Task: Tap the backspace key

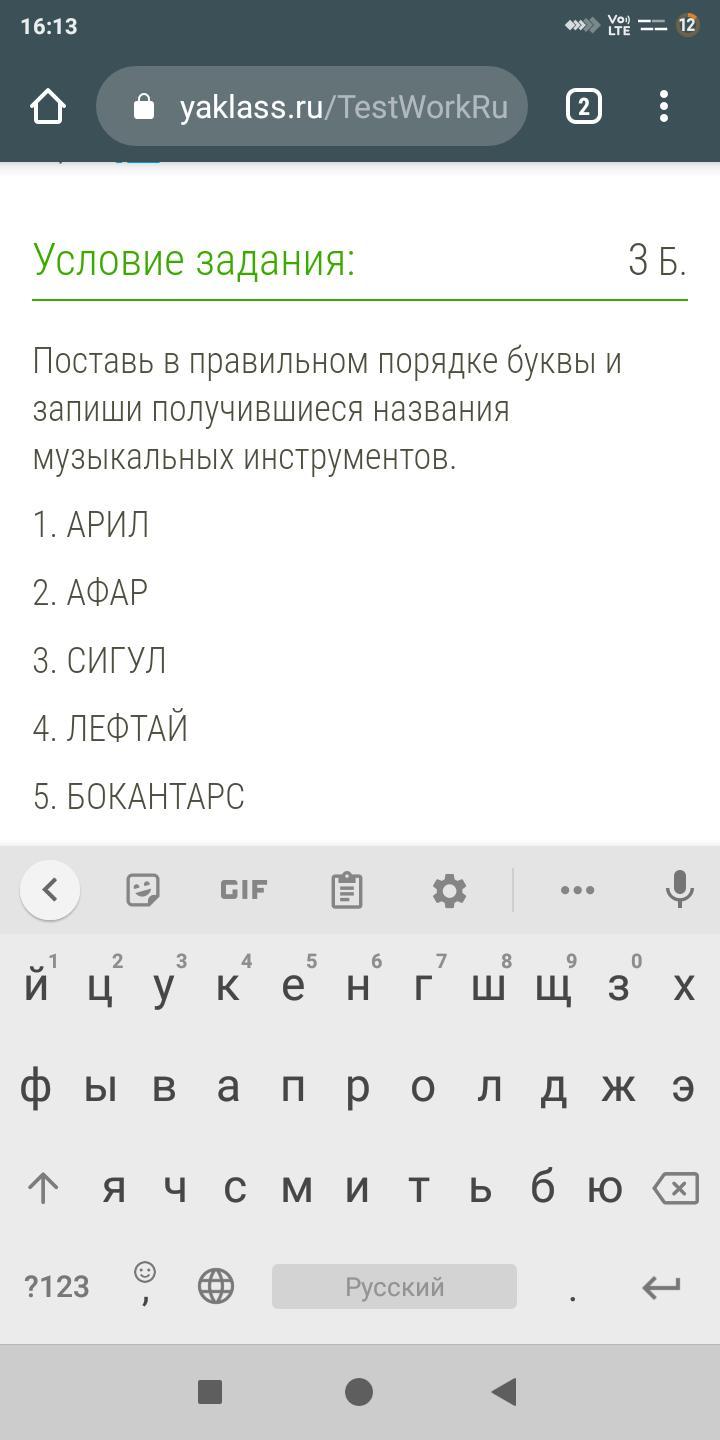Action: pos(676,1188)
